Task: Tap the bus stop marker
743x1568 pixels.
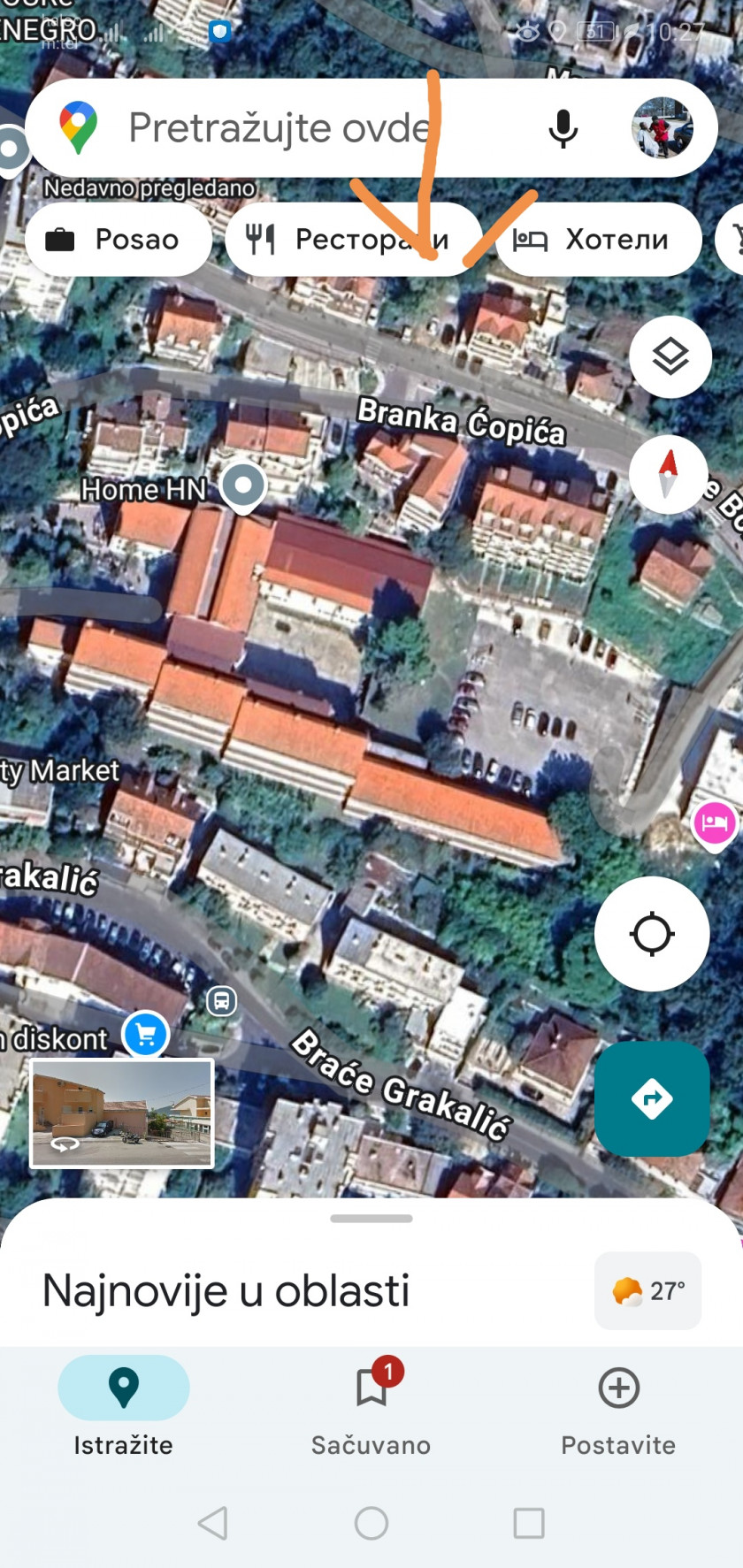Action: coord(221,1001)
